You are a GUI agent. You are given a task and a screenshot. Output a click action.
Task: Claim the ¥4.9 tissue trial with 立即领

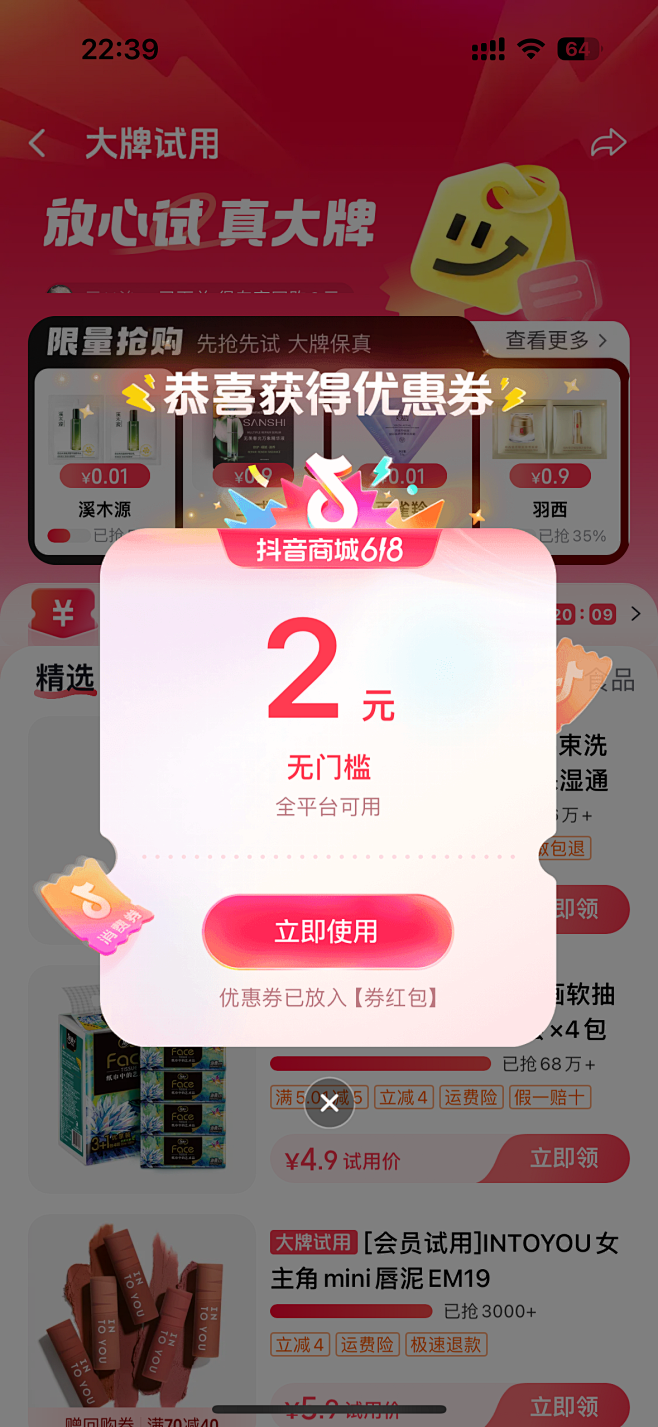564,1159
